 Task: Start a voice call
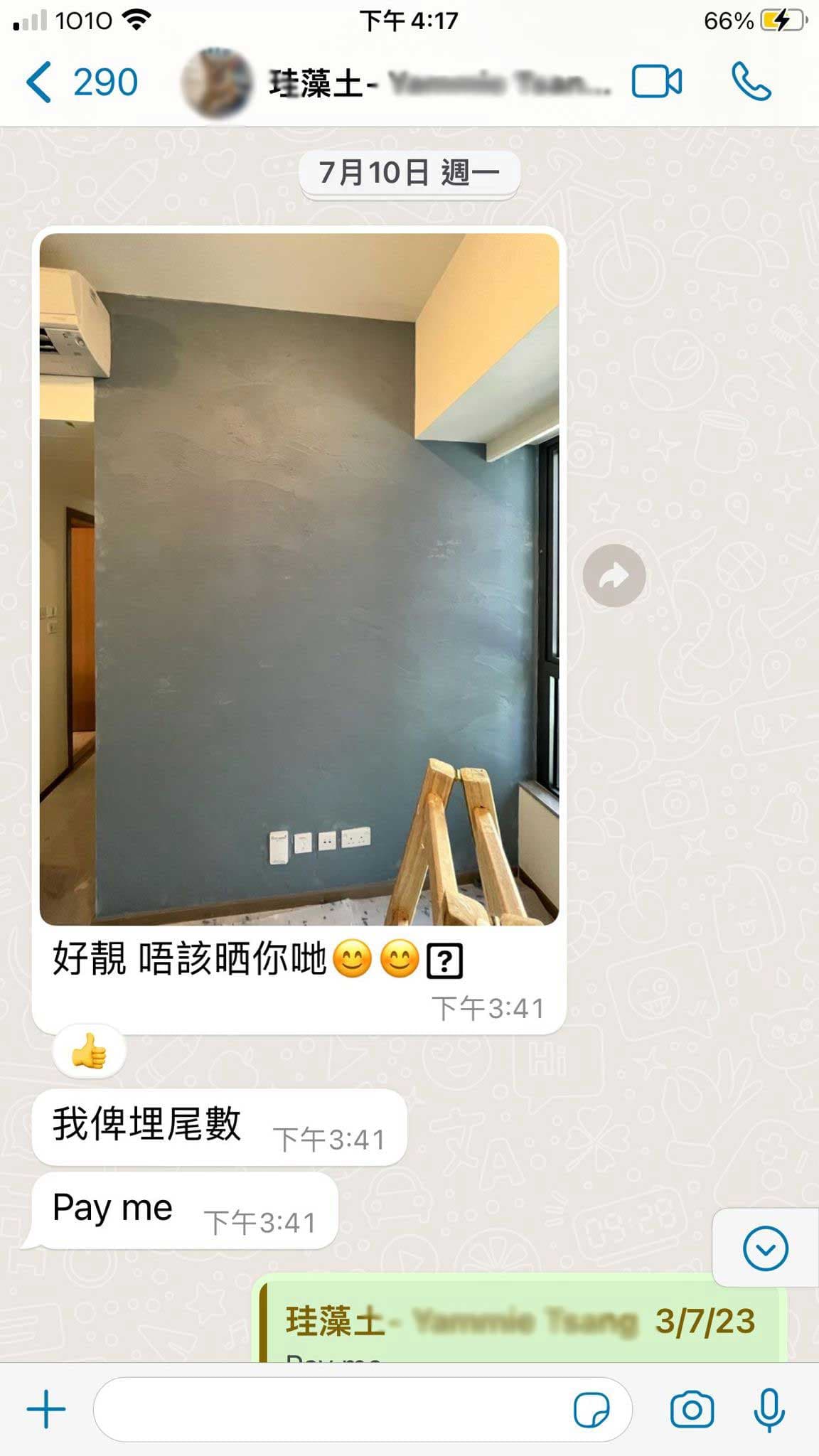[x=751, y=82]
